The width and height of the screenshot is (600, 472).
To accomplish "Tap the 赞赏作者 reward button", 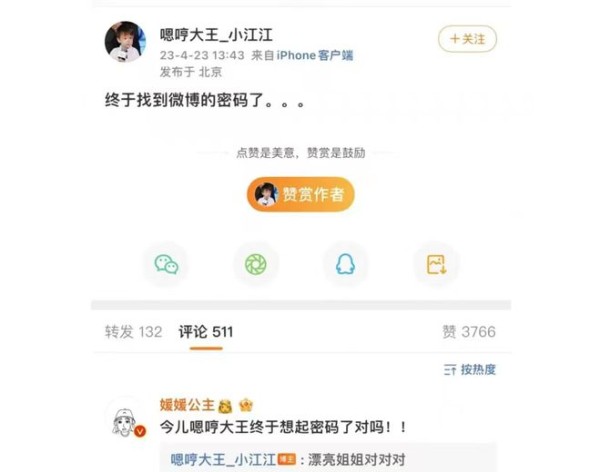I will tap(301, 194).
